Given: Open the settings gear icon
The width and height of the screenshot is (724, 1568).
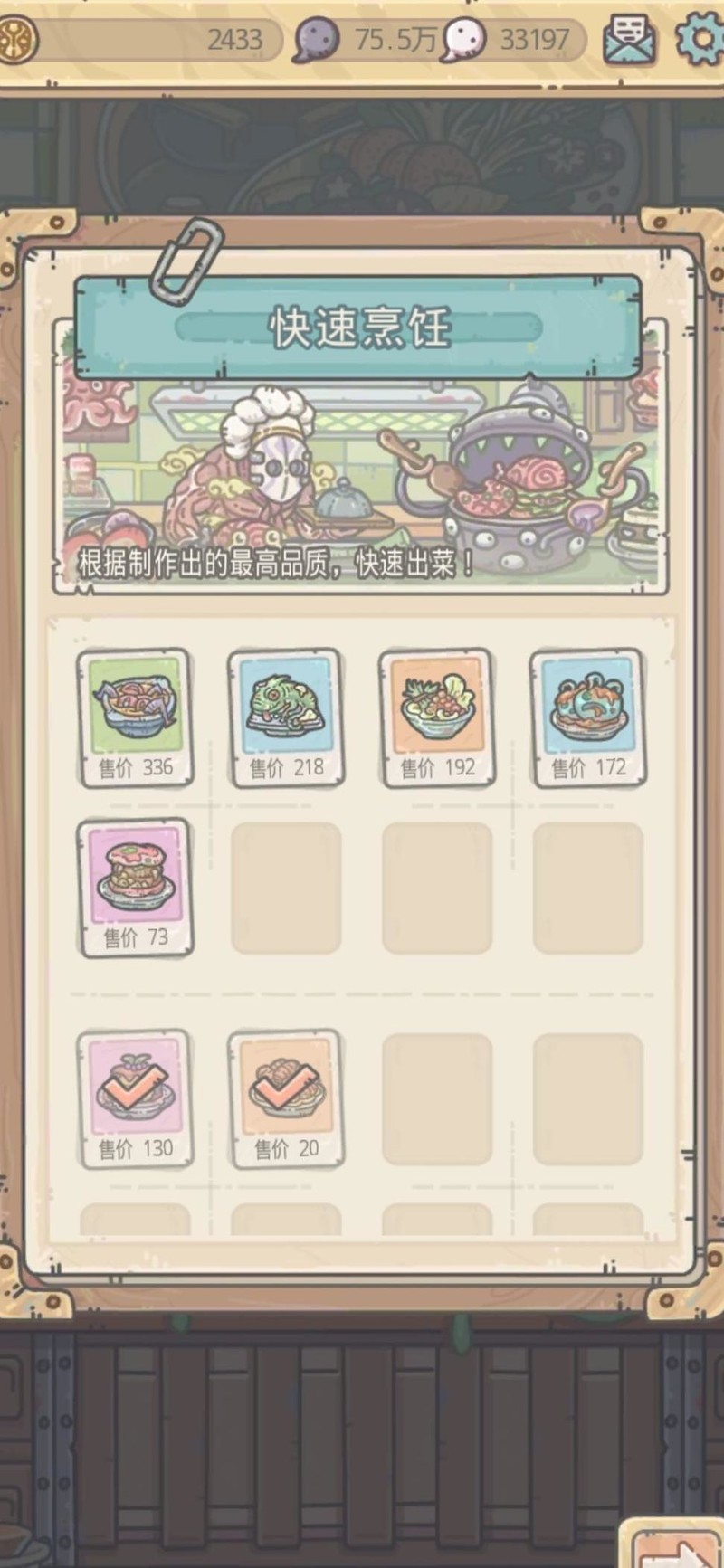Looking at the screenshot, I should click(699, 39).
